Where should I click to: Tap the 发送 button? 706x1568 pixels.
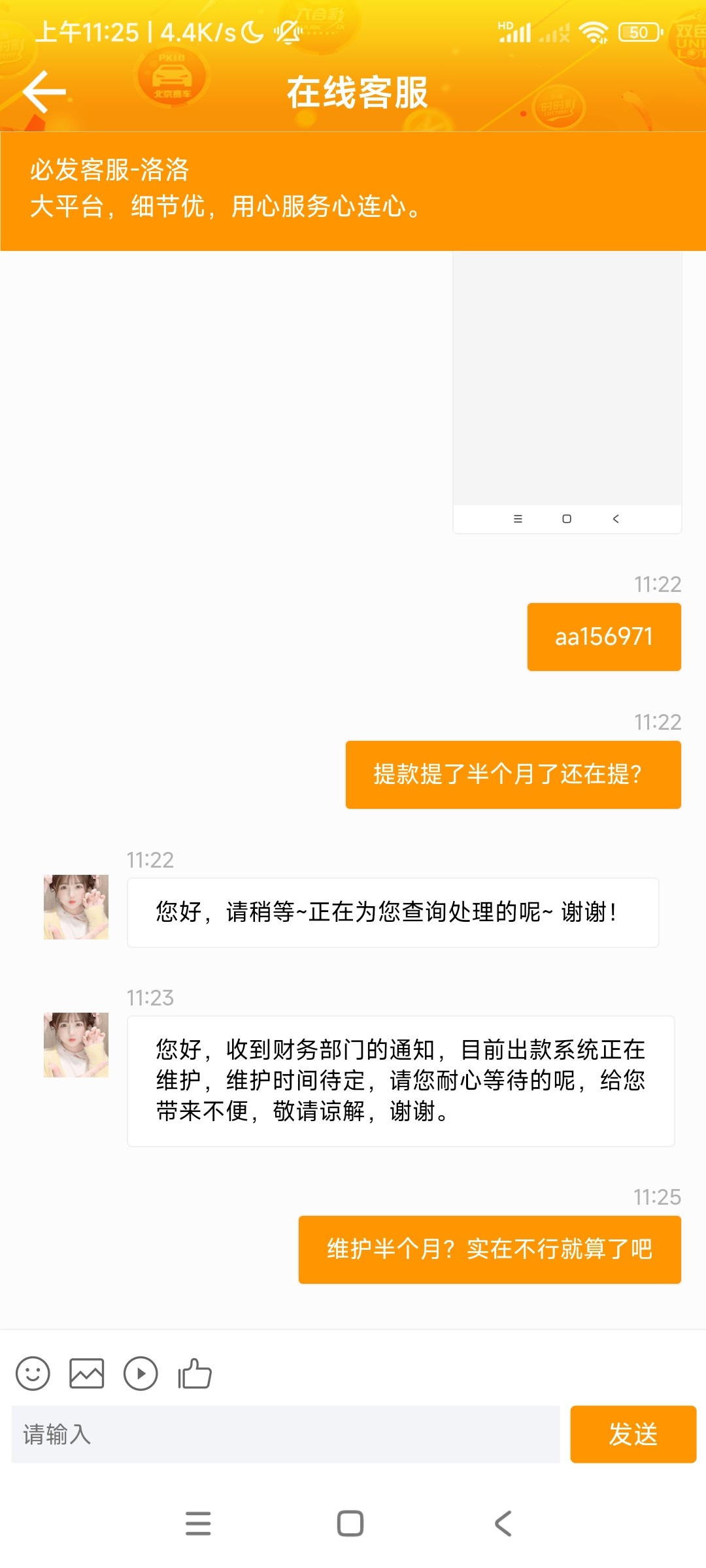(x=633, y=1434)
